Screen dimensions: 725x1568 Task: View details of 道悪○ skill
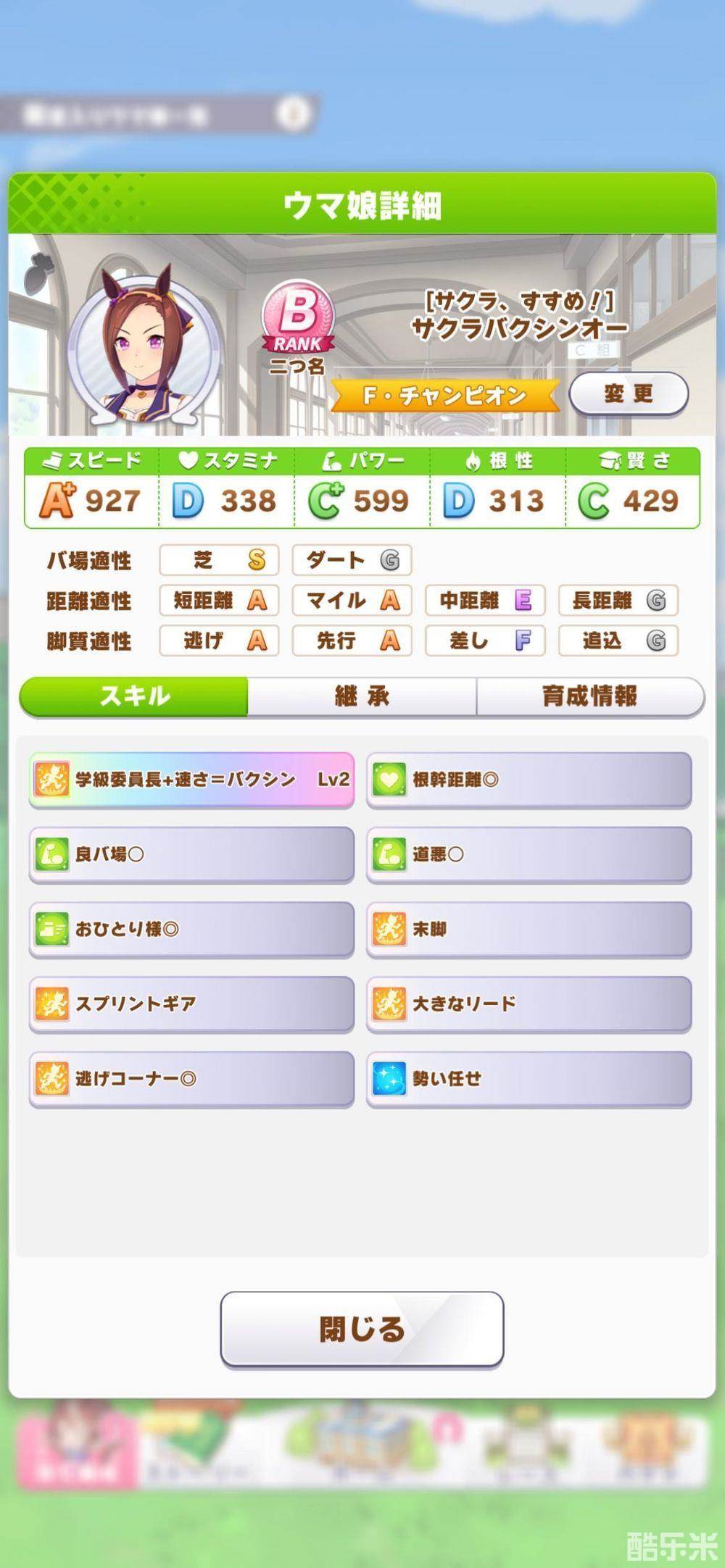(529, 854)
